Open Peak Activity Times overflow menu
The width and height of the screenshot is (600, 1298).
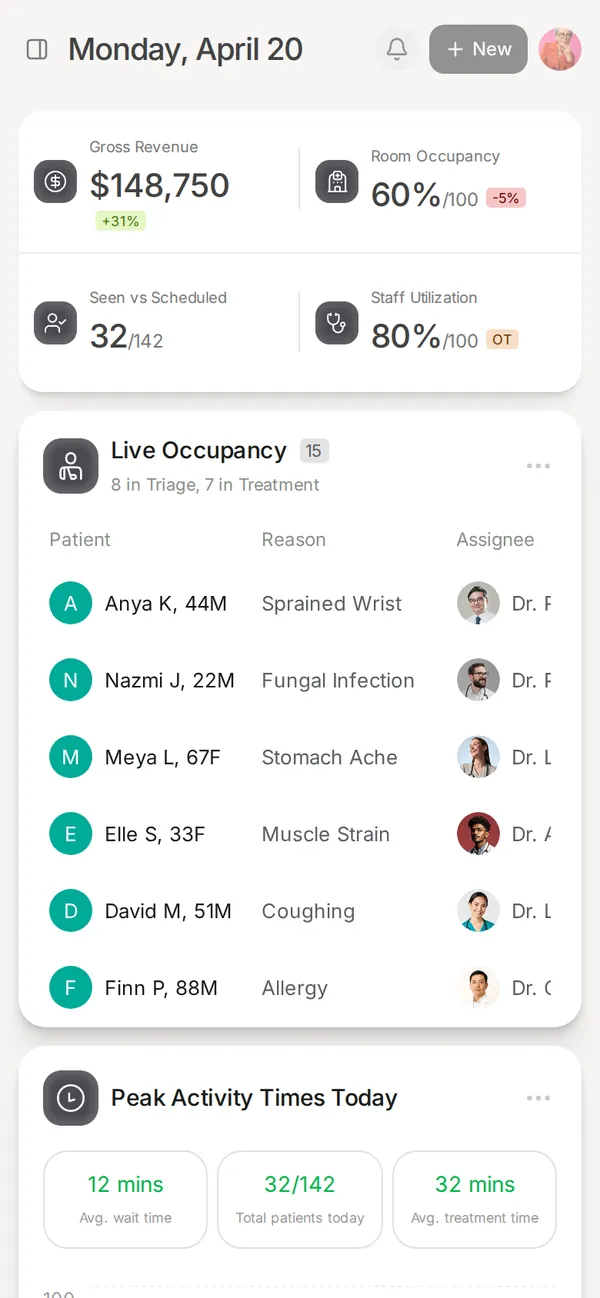(x=538, y=1098)
